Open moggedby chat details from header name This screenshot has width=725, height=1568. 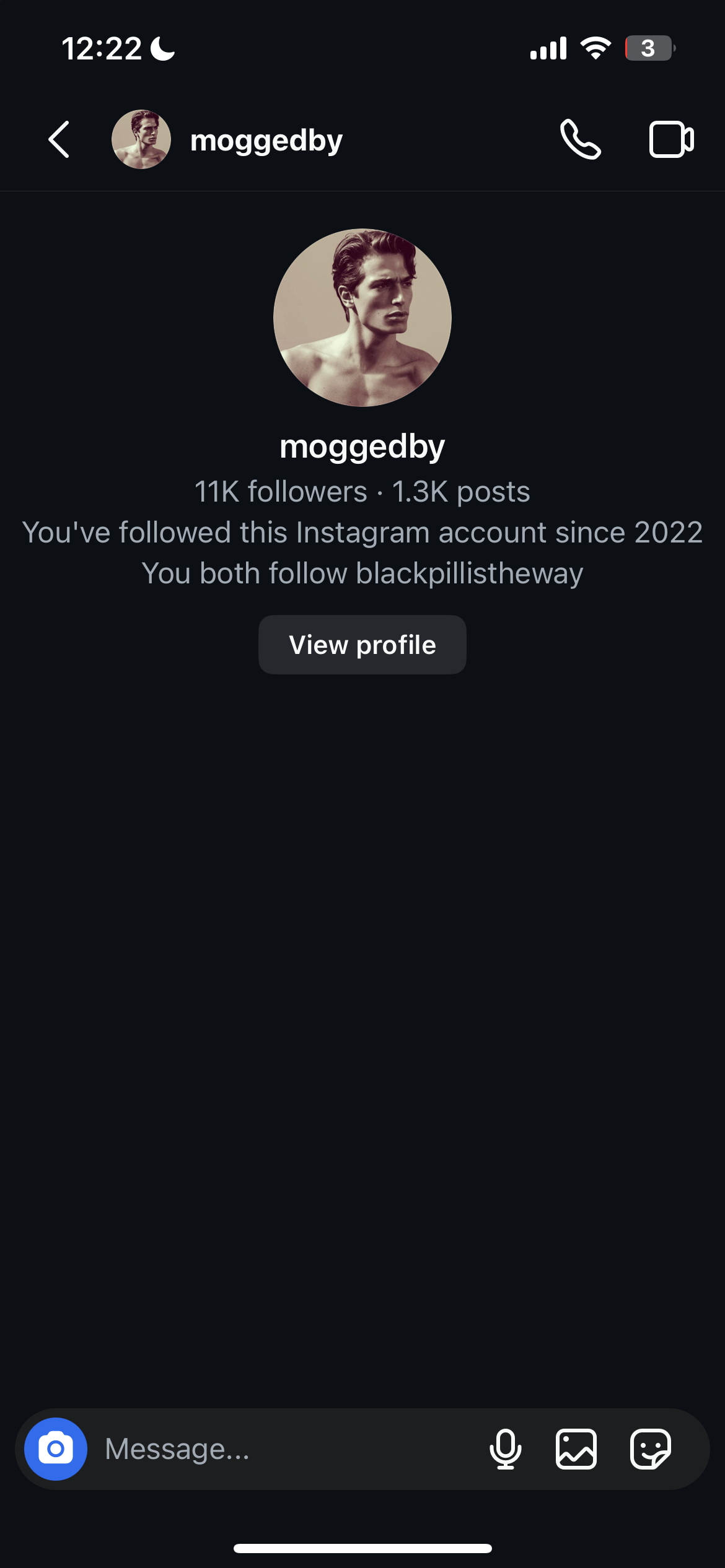[x=266, y=141]
